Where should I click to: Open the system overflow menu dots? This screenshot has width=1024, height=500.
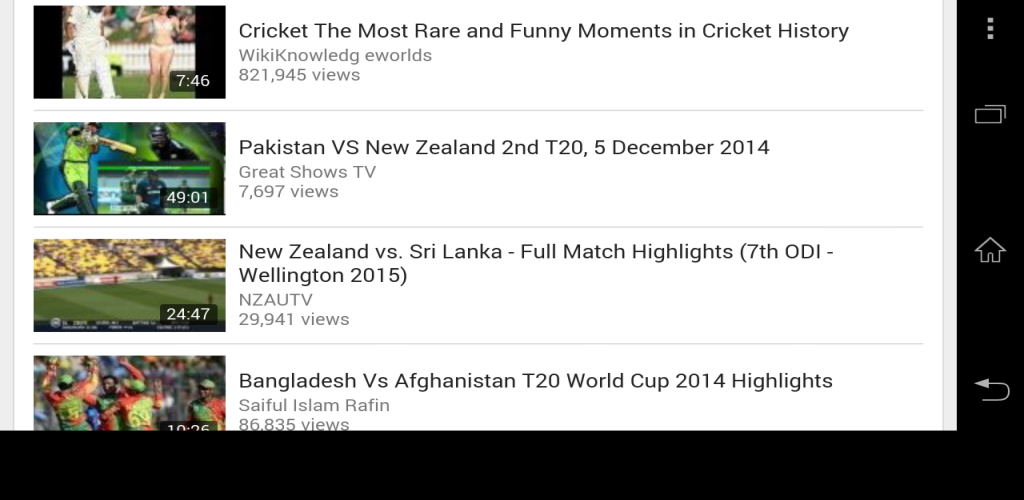(990, 29)
